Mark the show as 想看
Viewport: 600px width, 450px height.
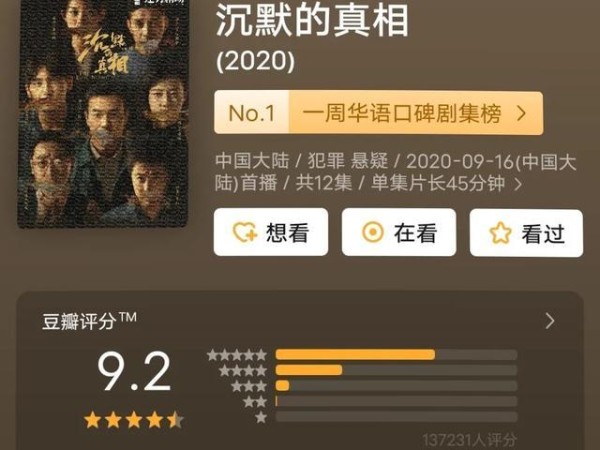[270, 233]
